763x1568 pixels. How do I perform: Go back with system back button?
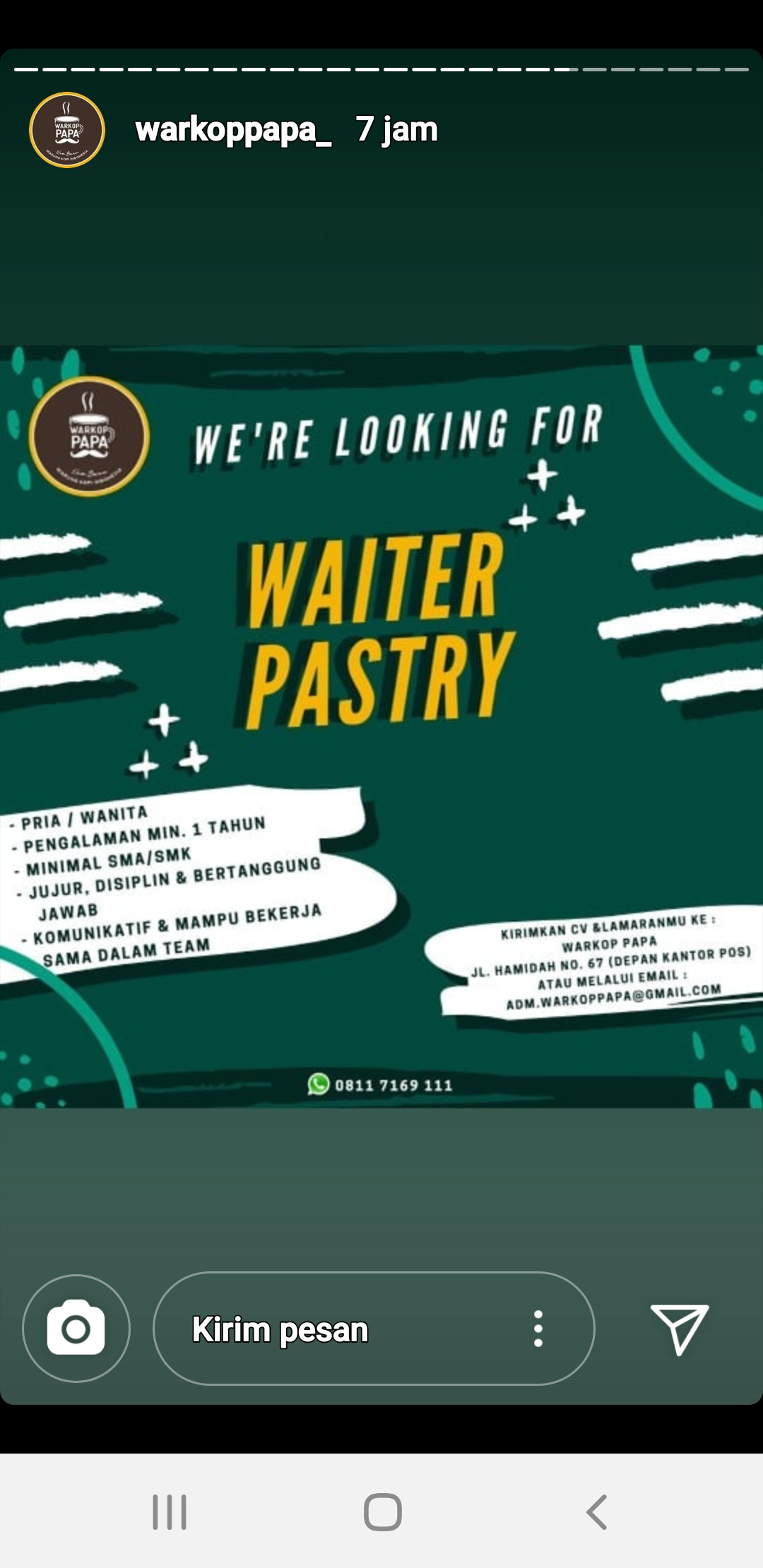[x=597, y=1512]
